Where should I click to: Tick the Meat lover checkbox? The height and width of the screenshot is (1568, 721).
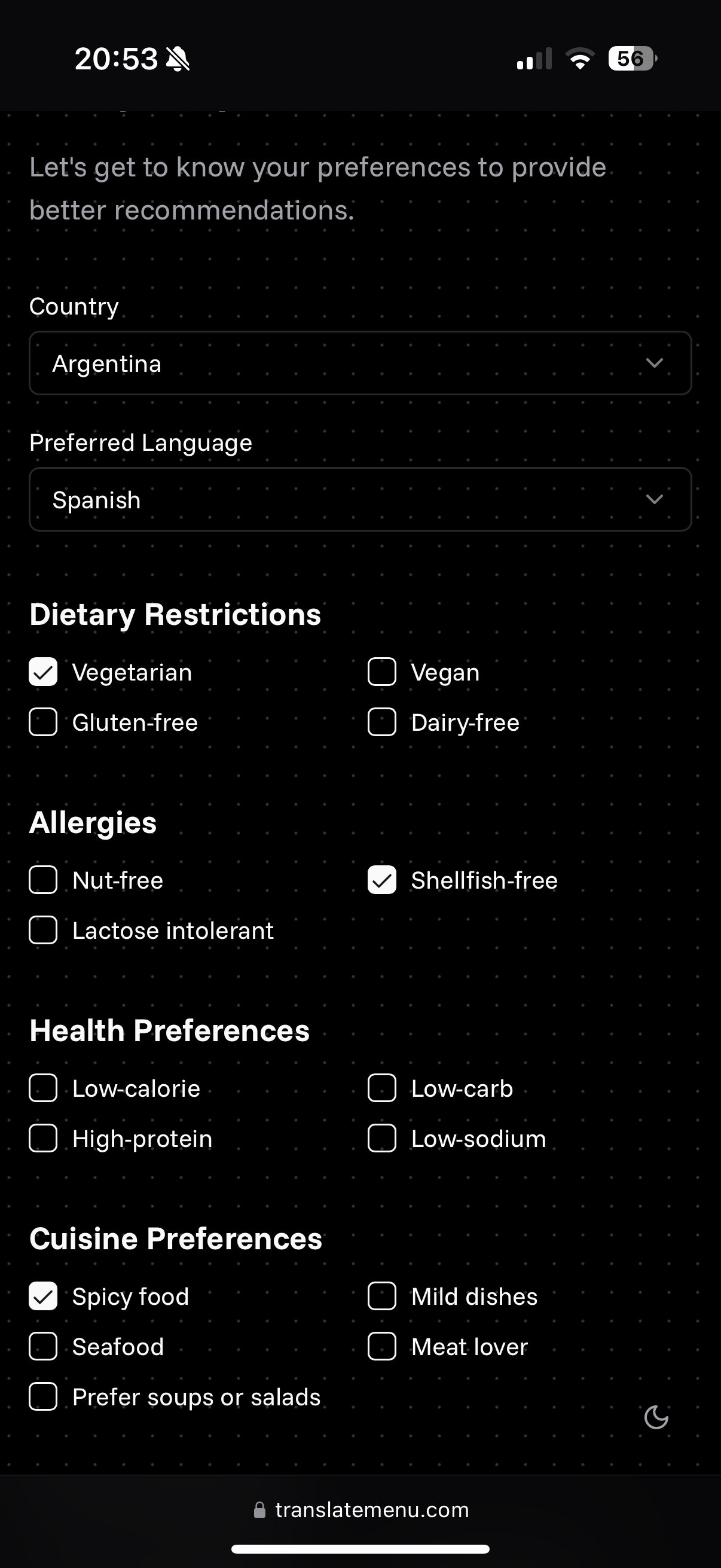tap(382, 1347)
